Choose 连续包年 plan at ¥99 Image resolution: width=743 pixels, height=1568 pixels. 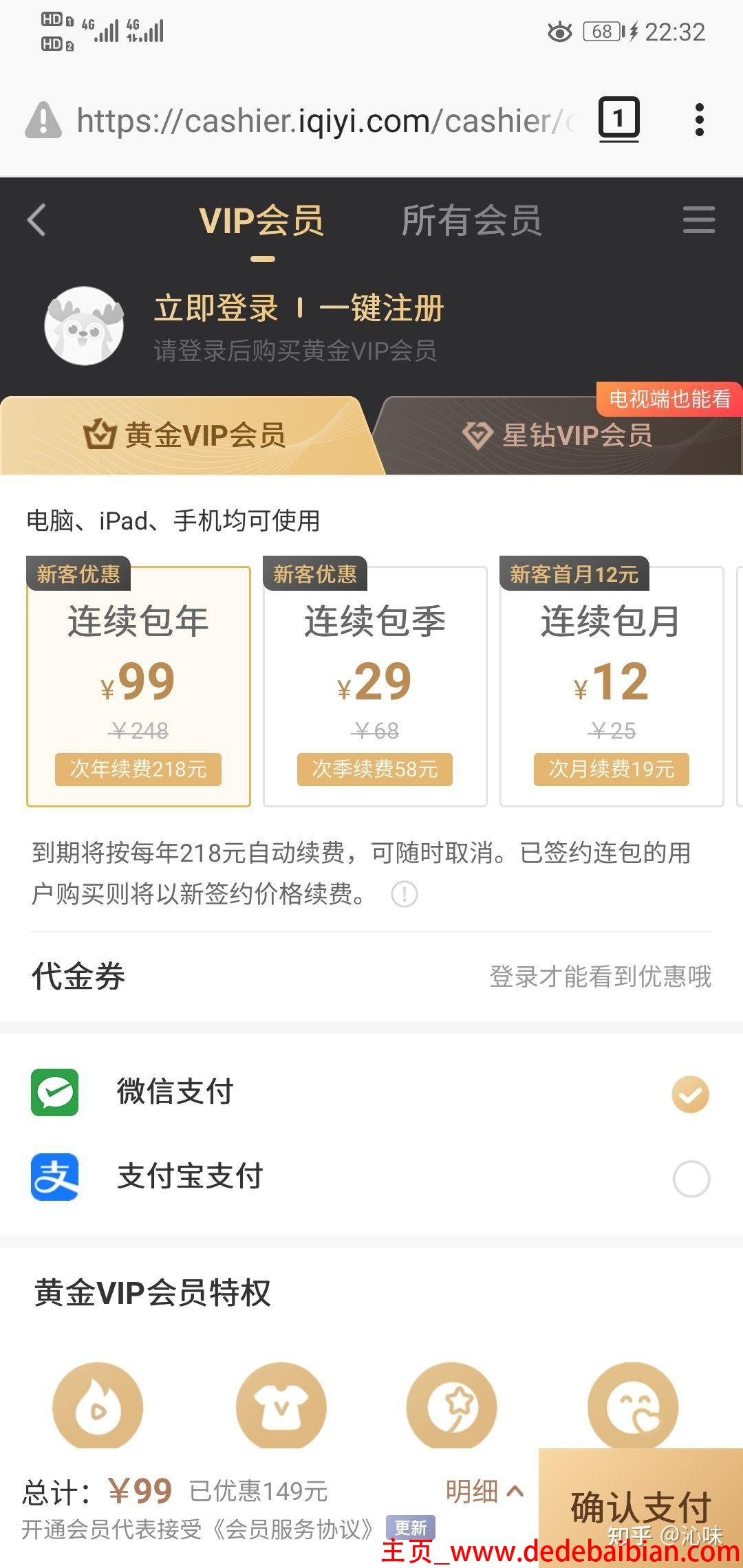pos(138,686)
